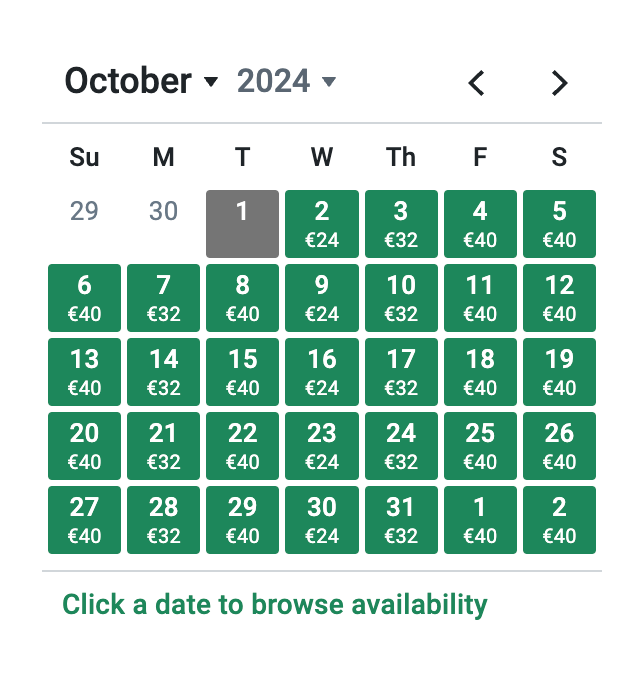Open the October month dropdown

coord(141,81)
